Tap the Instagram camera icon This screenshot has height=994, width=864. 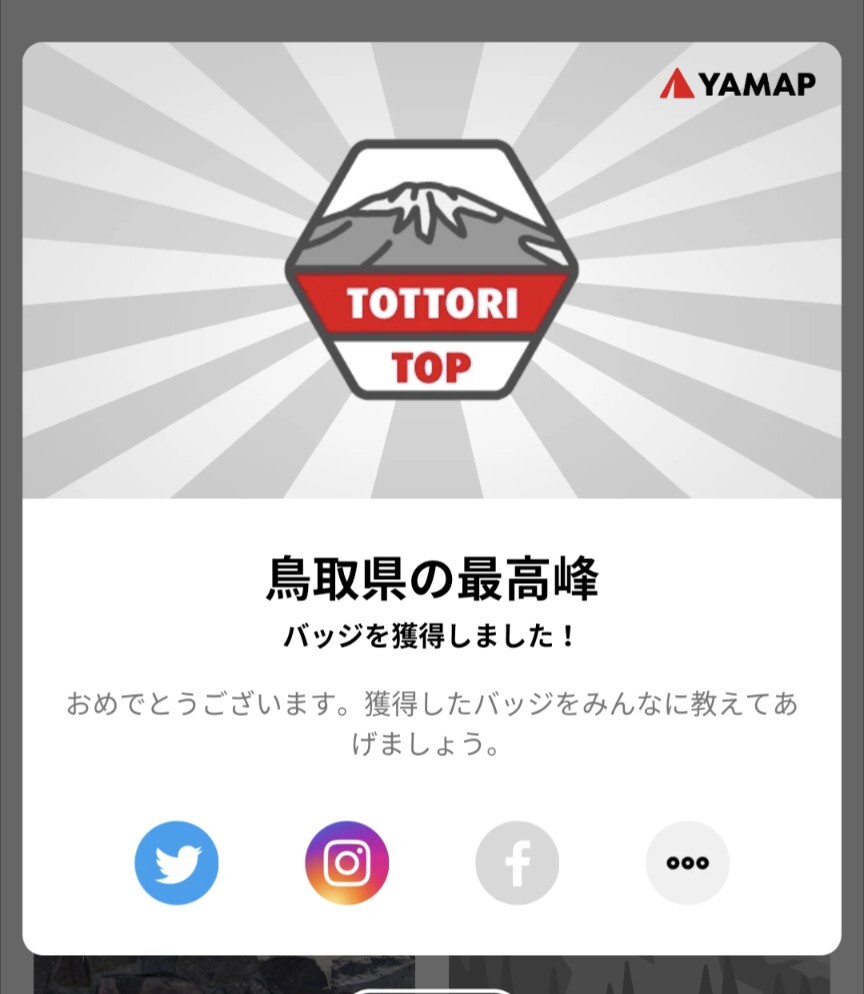[x=346, y=863]
